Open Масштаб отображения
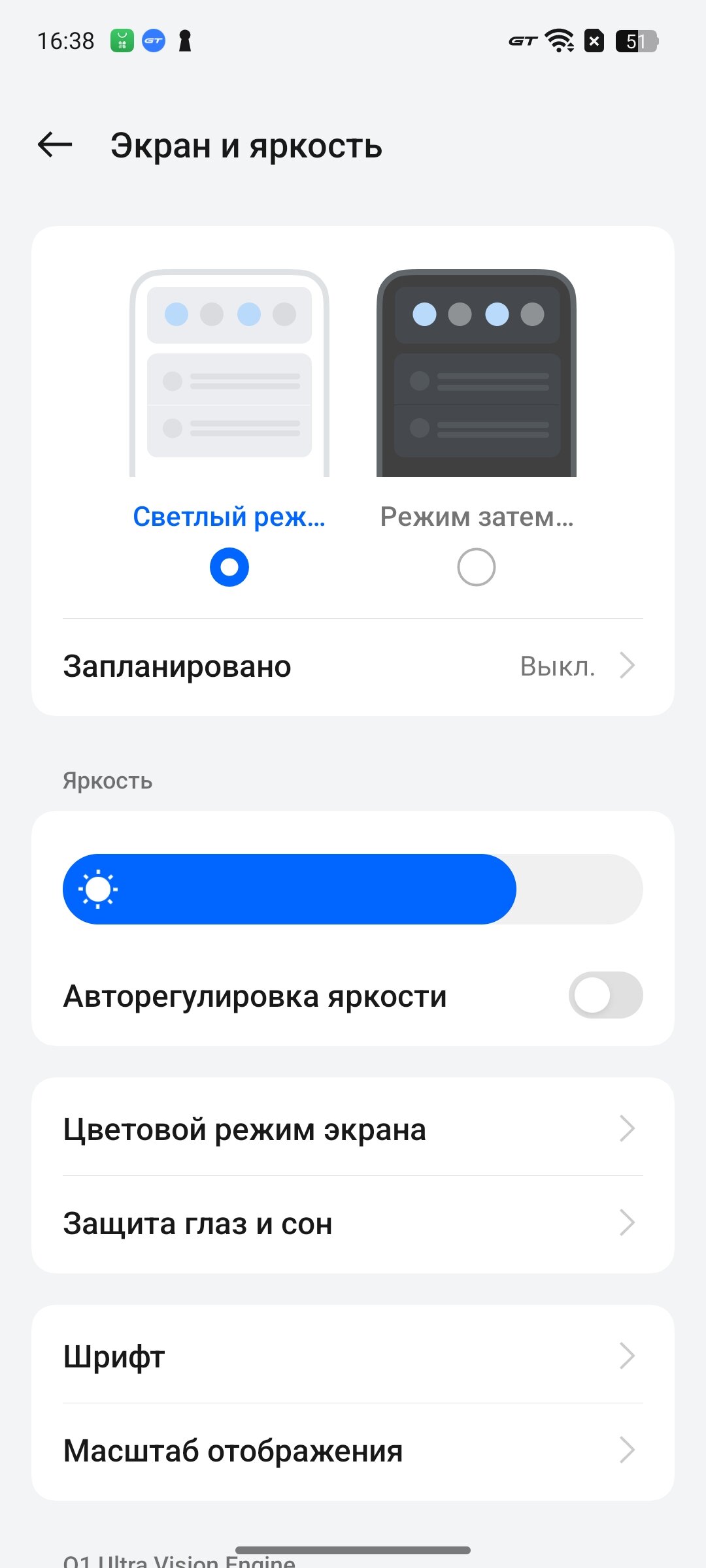Screen dimensions: 706x1568 (x=353, y=1450)
